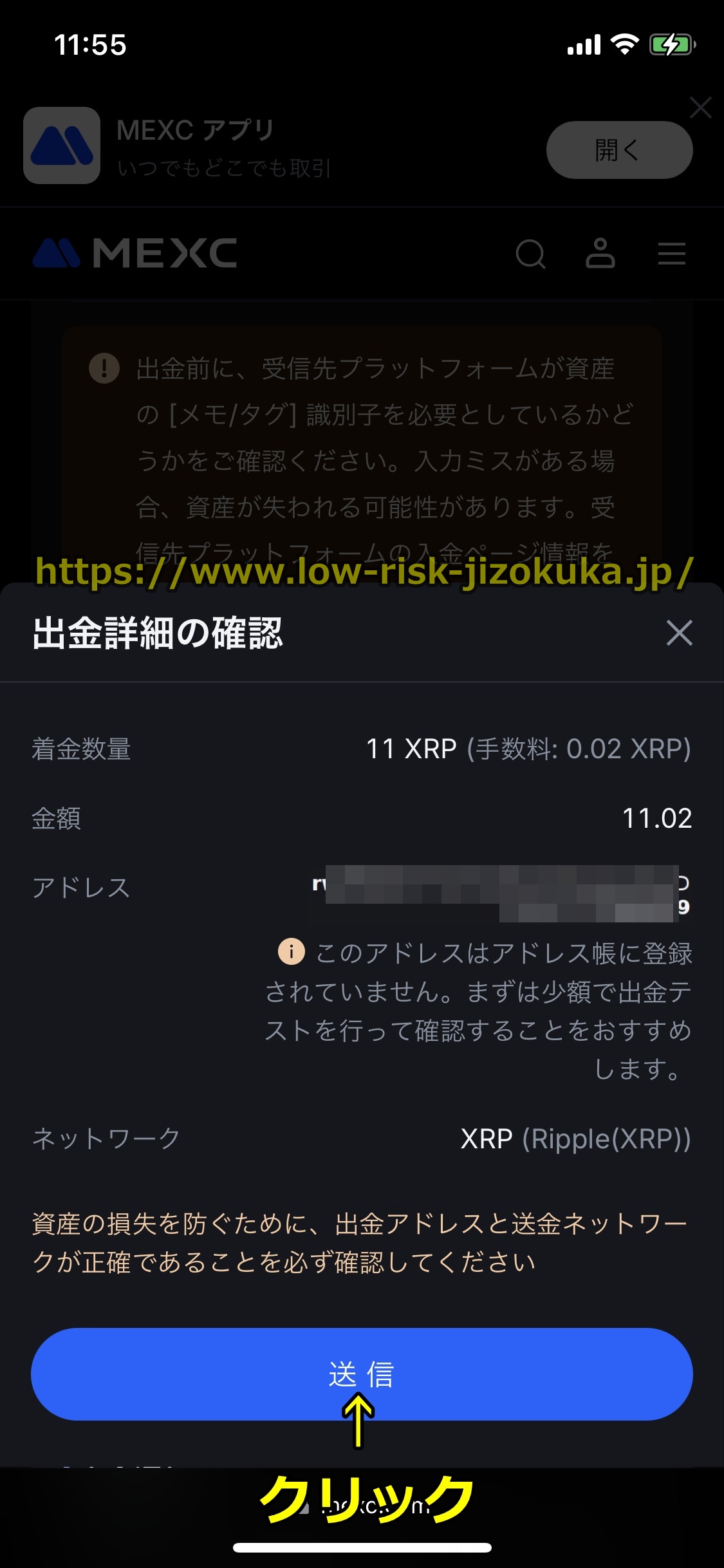Open the hamburger menu

pyautogui.click(x=671, y=254)
